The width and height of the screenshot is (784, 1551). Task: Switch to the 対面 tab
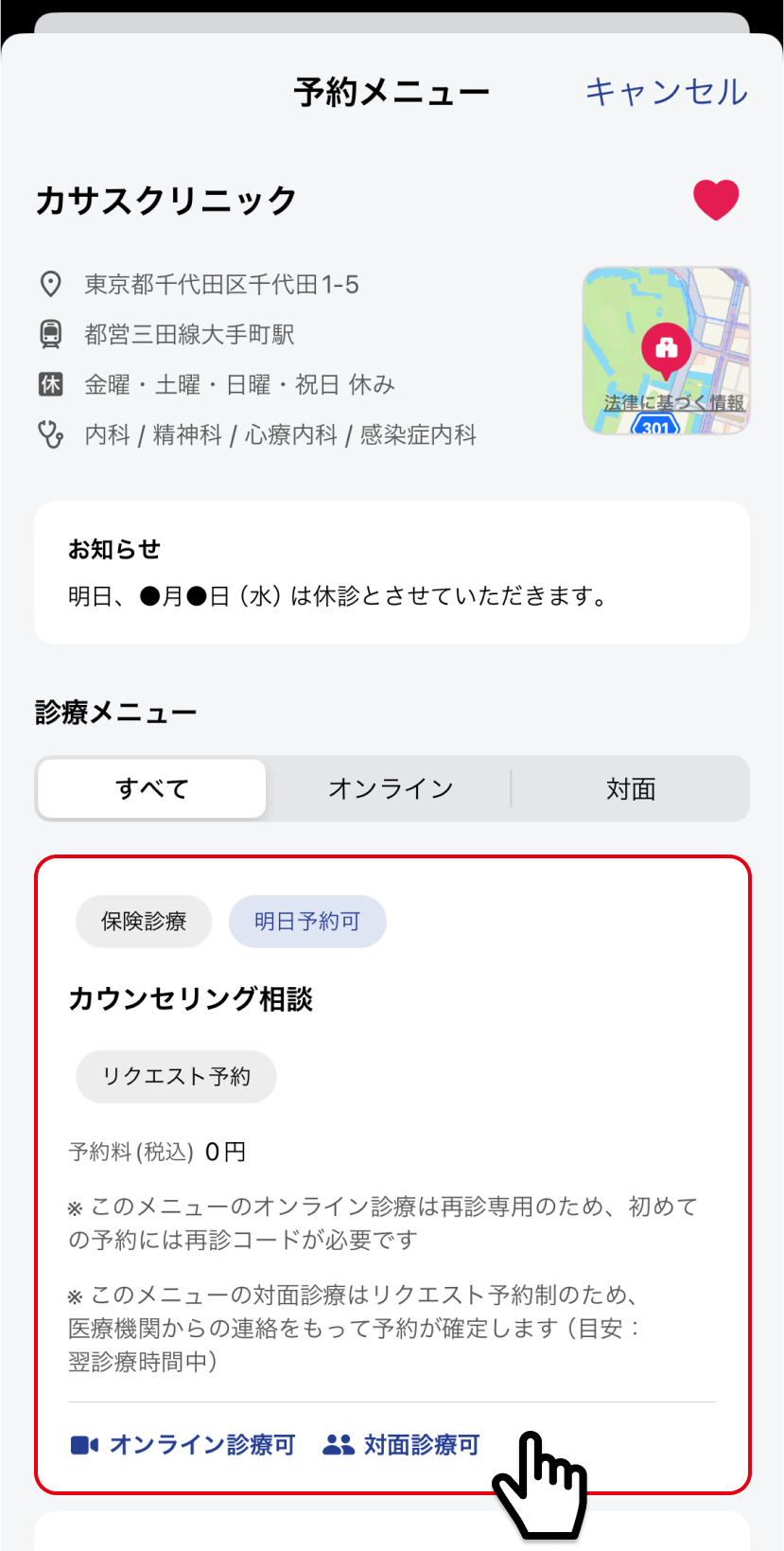[630, 788]
